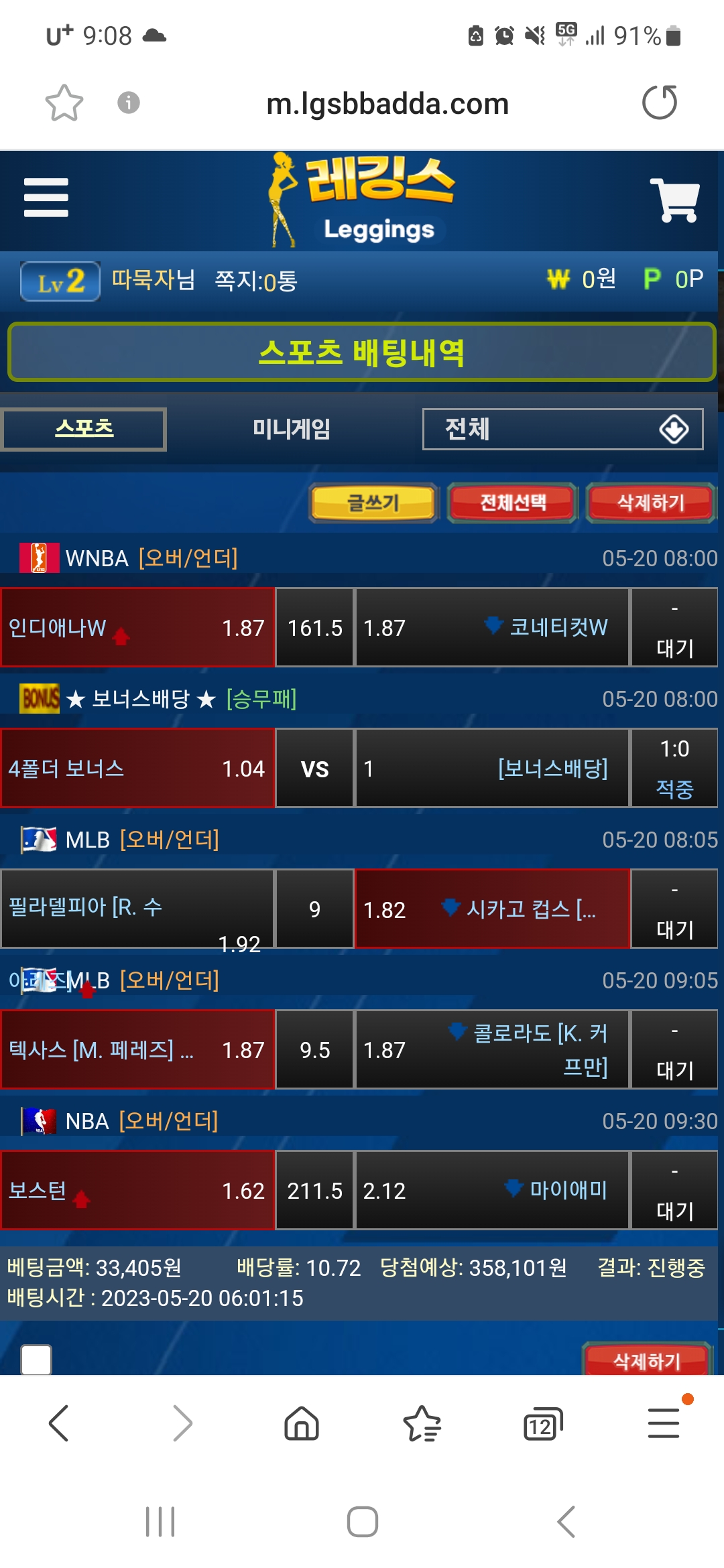Tap the bottom 삭제하기 button
The height and width of the screenshot is (1568, 724).
coord(647,1360)
